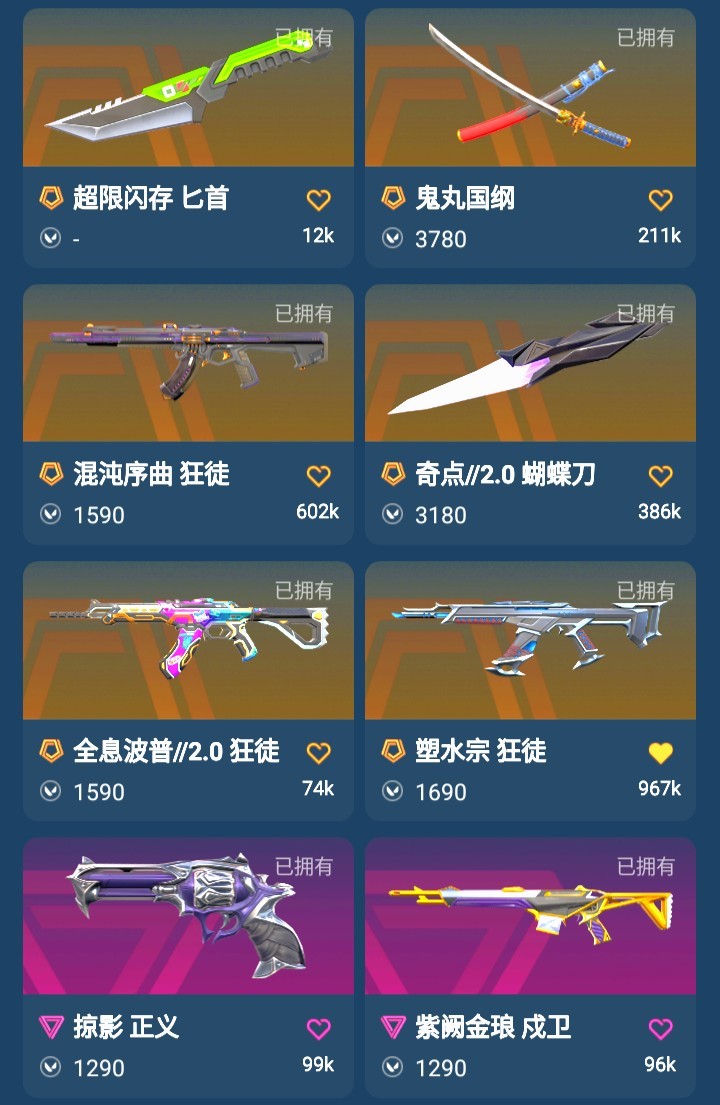Favorite the 掠影 正义 skin

coord(318,1030)
